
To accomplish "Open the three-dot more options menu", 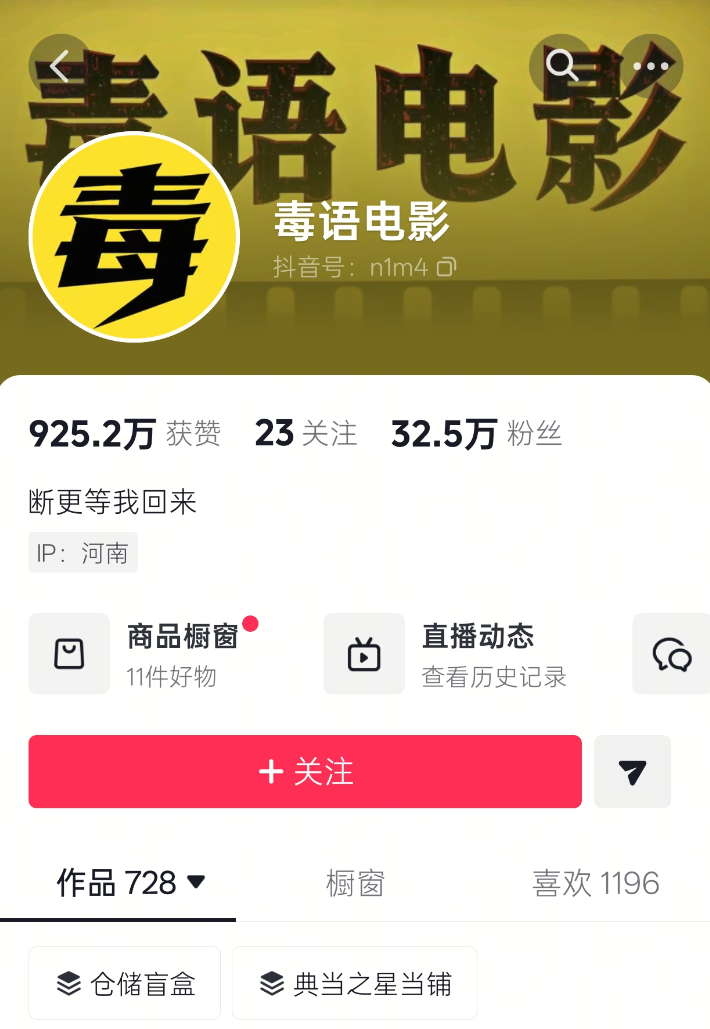I will (x=650, y=67).
